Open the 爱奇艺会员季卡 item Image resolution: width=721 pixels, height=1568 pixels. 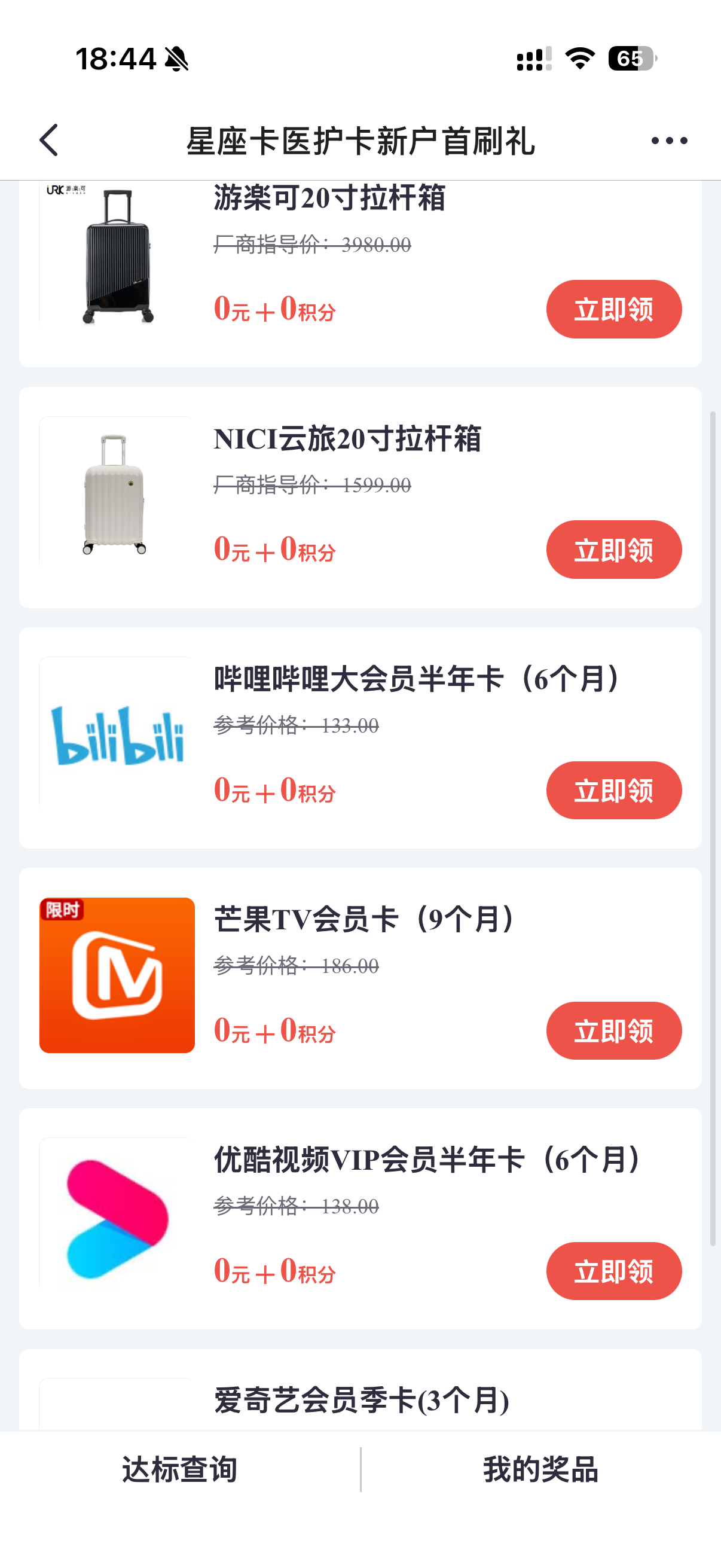point(361,1400)
